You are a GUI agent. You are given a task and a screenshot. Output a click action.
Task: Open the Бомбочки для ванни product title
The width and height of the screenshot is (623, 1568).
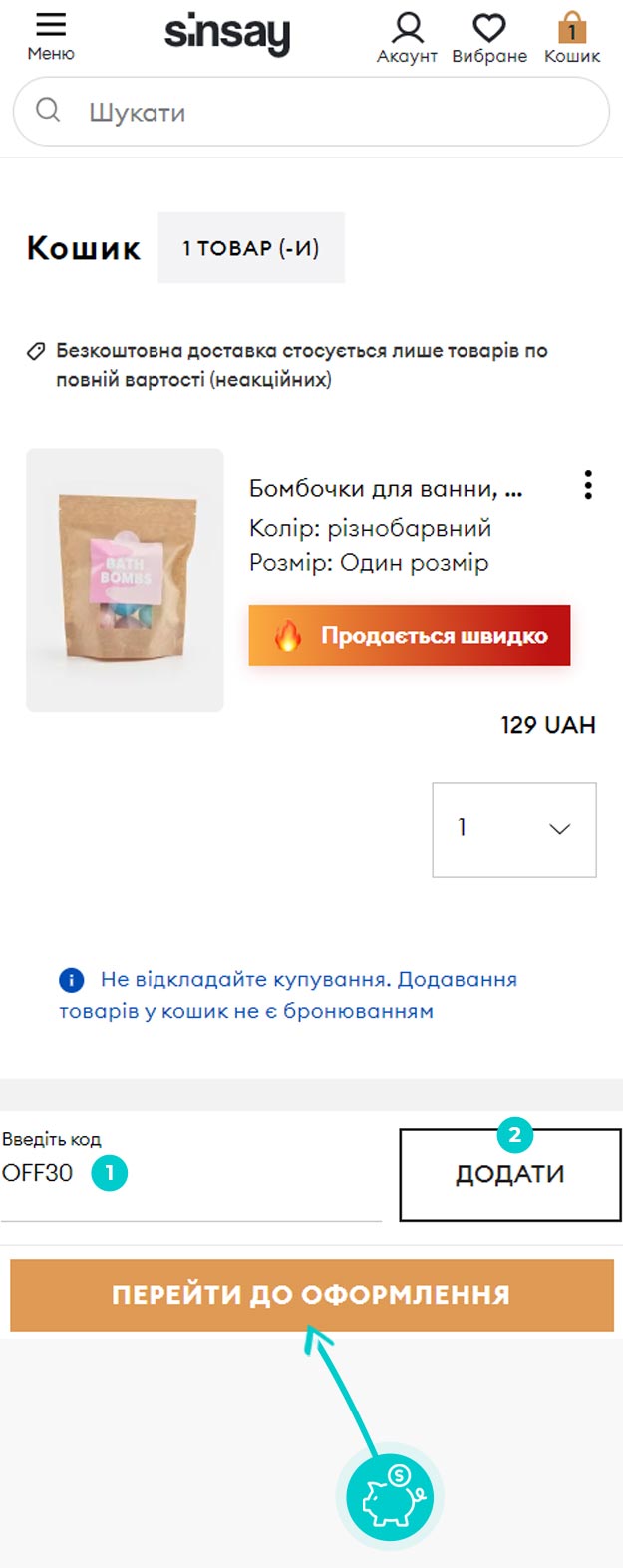coord(386,489)
